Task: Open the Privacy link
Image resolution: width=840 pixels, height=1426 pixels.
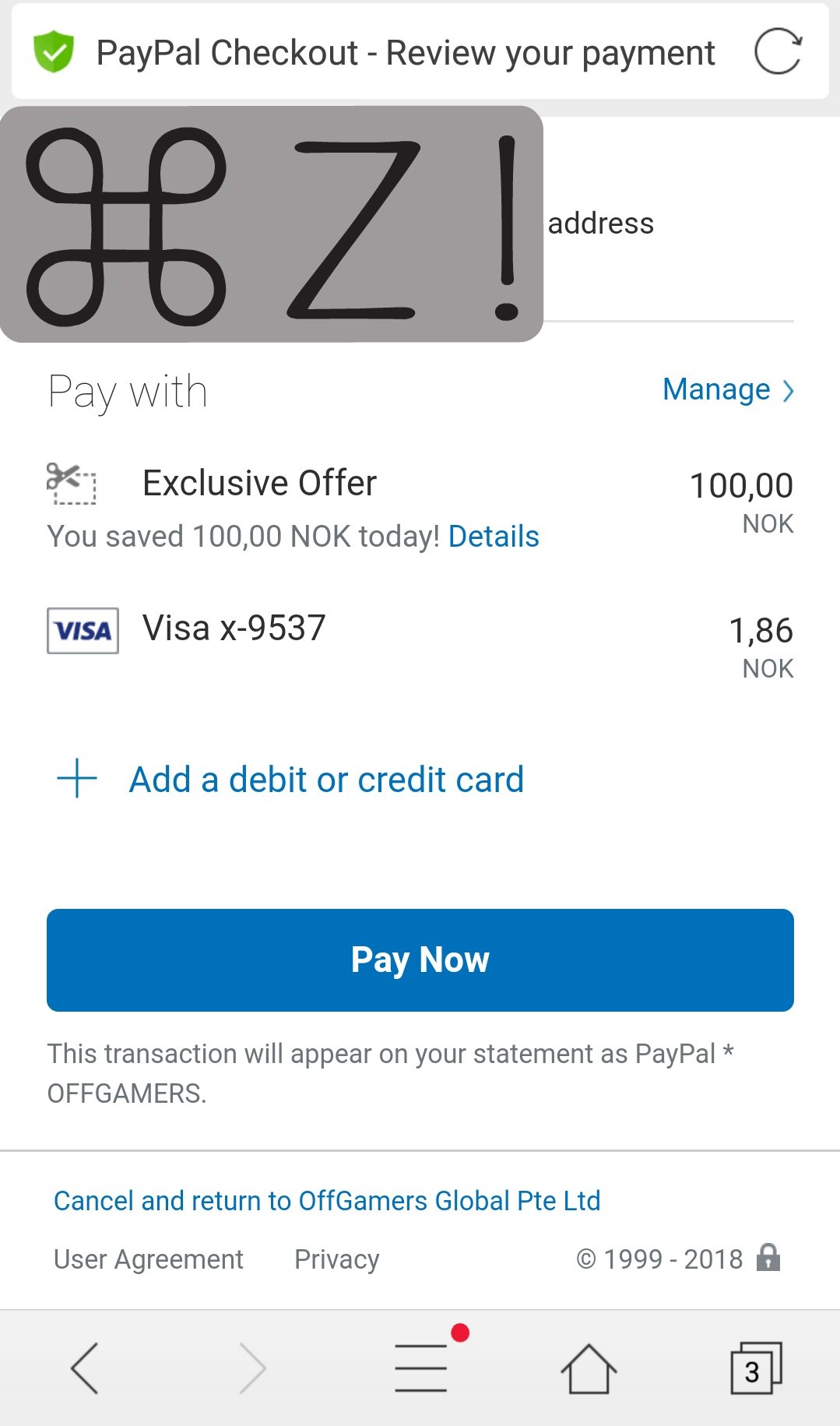Action: 337,1259
